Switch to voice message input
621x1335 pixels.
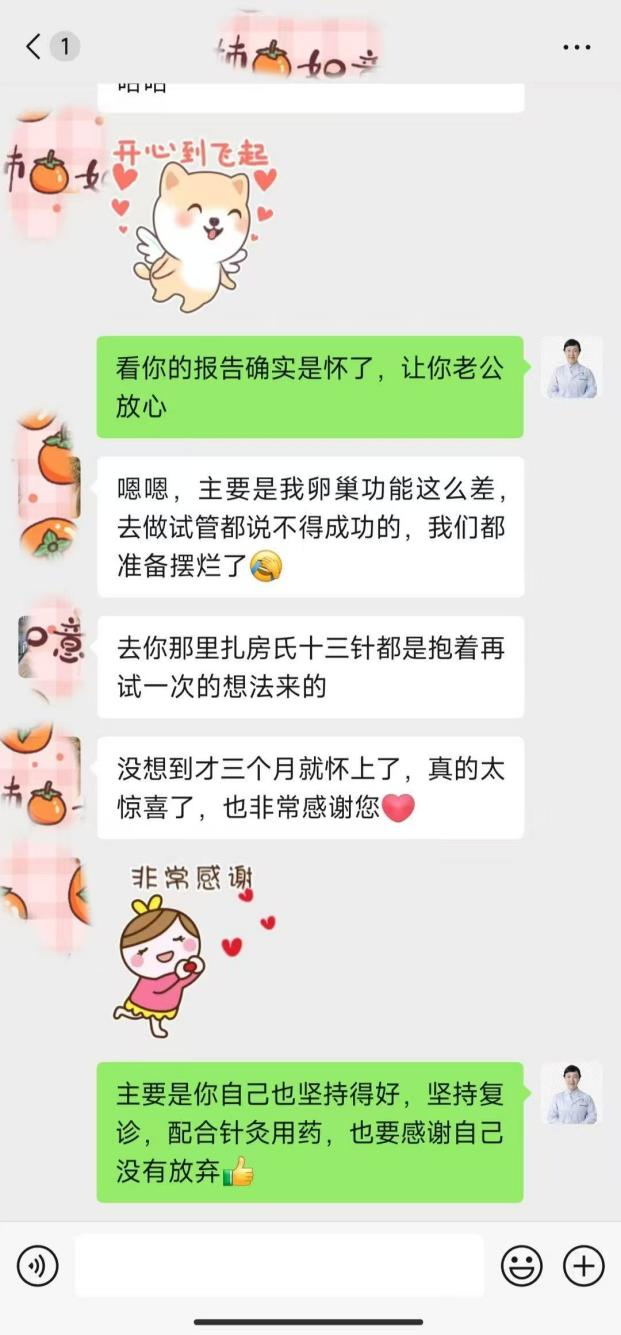[x=38, y=1266]
